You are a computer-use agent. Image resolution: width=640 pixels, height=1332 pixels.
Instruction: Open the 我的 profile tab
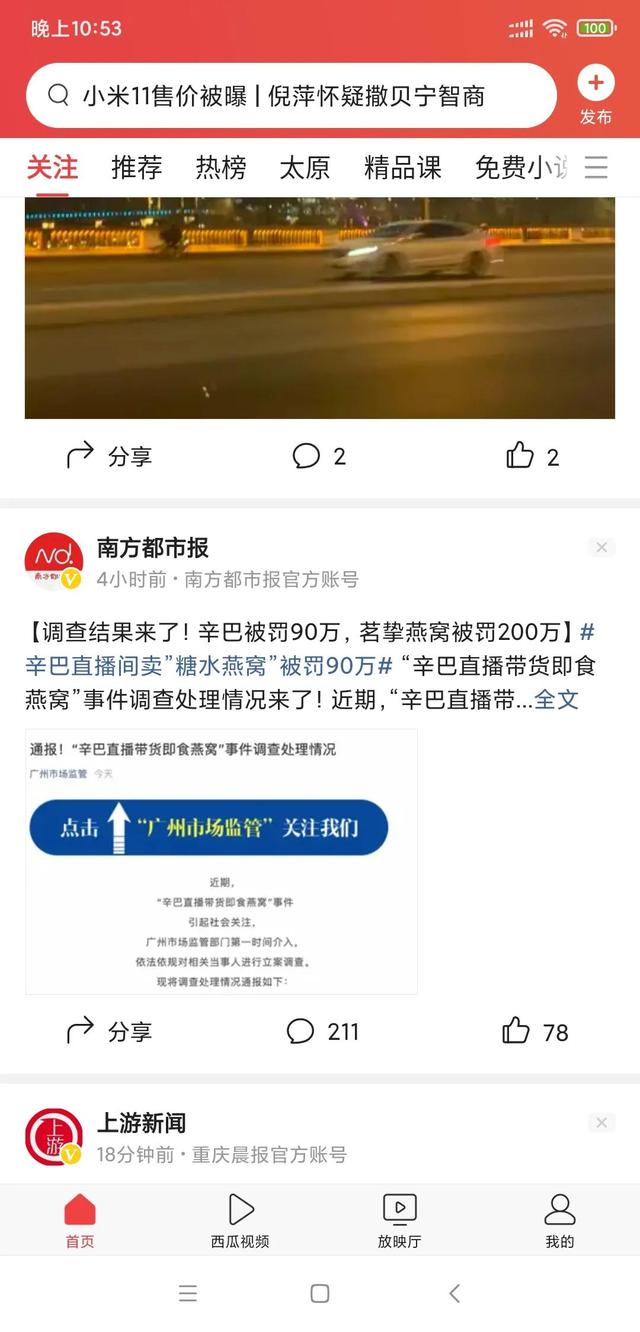click(x=560, y=1221)
